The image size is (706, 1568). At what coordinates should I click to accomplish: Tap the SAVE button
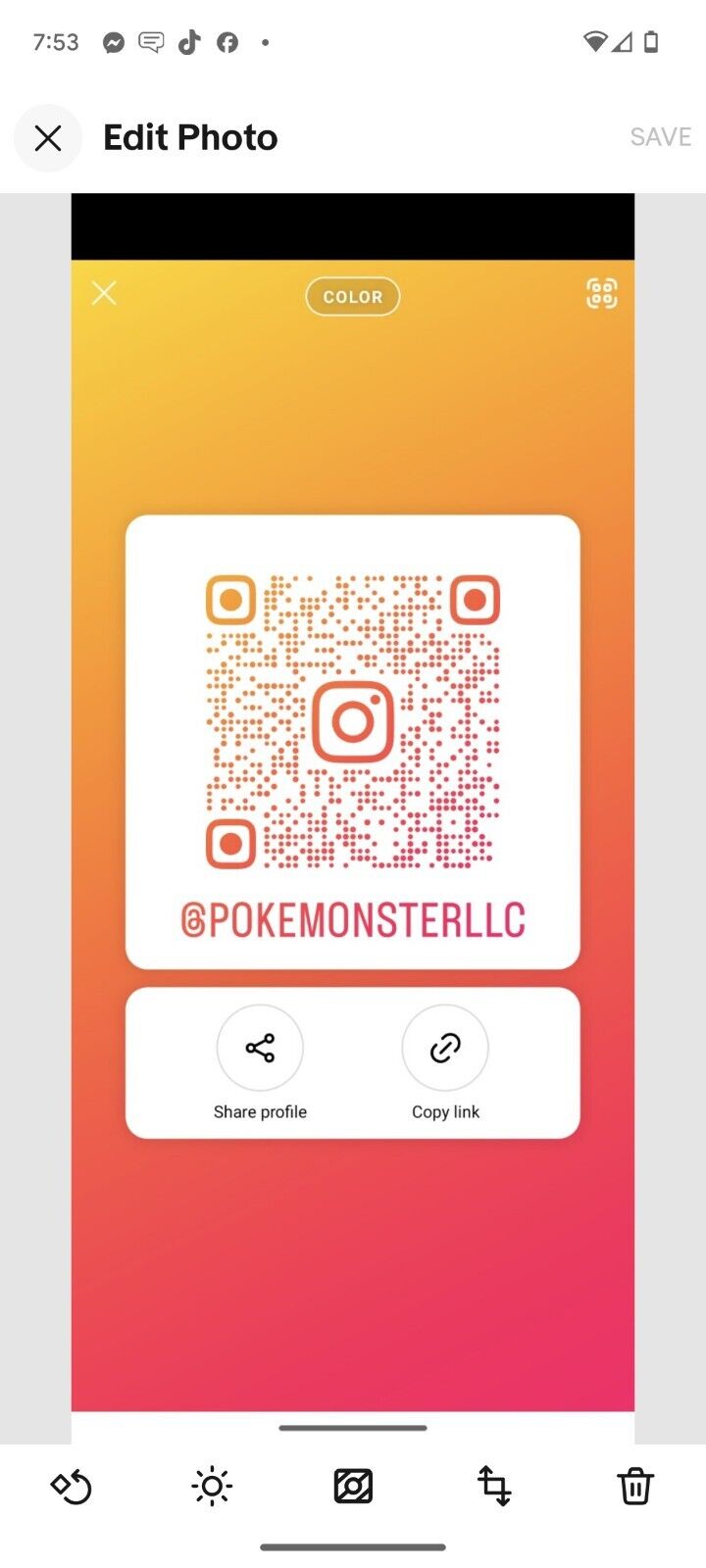[x=660, y=137]
